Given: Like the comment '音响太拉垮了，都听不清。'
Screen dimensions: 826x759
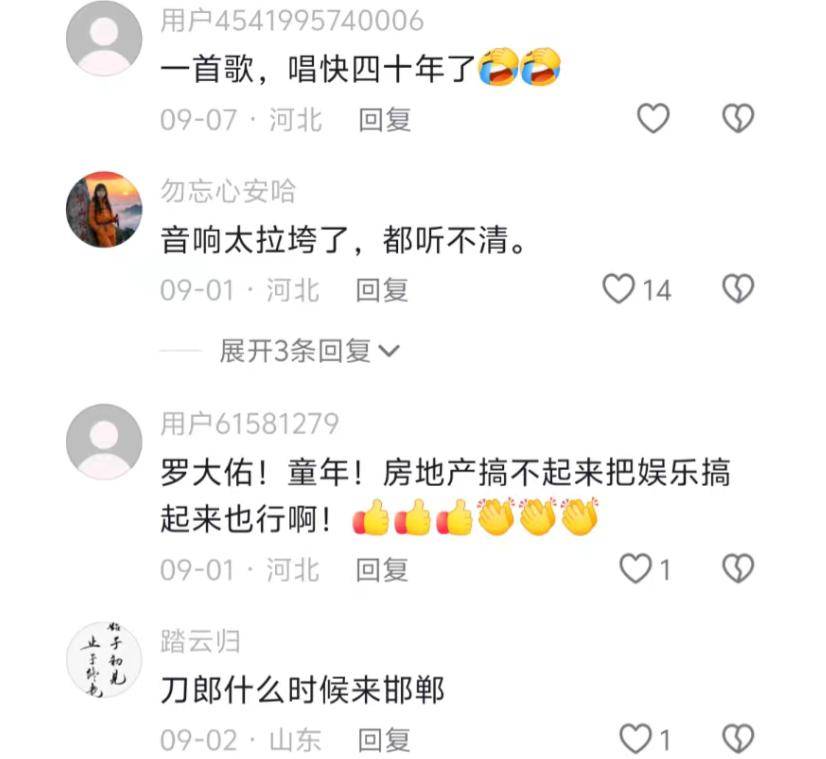Looking at the screenshot, I should point(620,290).
